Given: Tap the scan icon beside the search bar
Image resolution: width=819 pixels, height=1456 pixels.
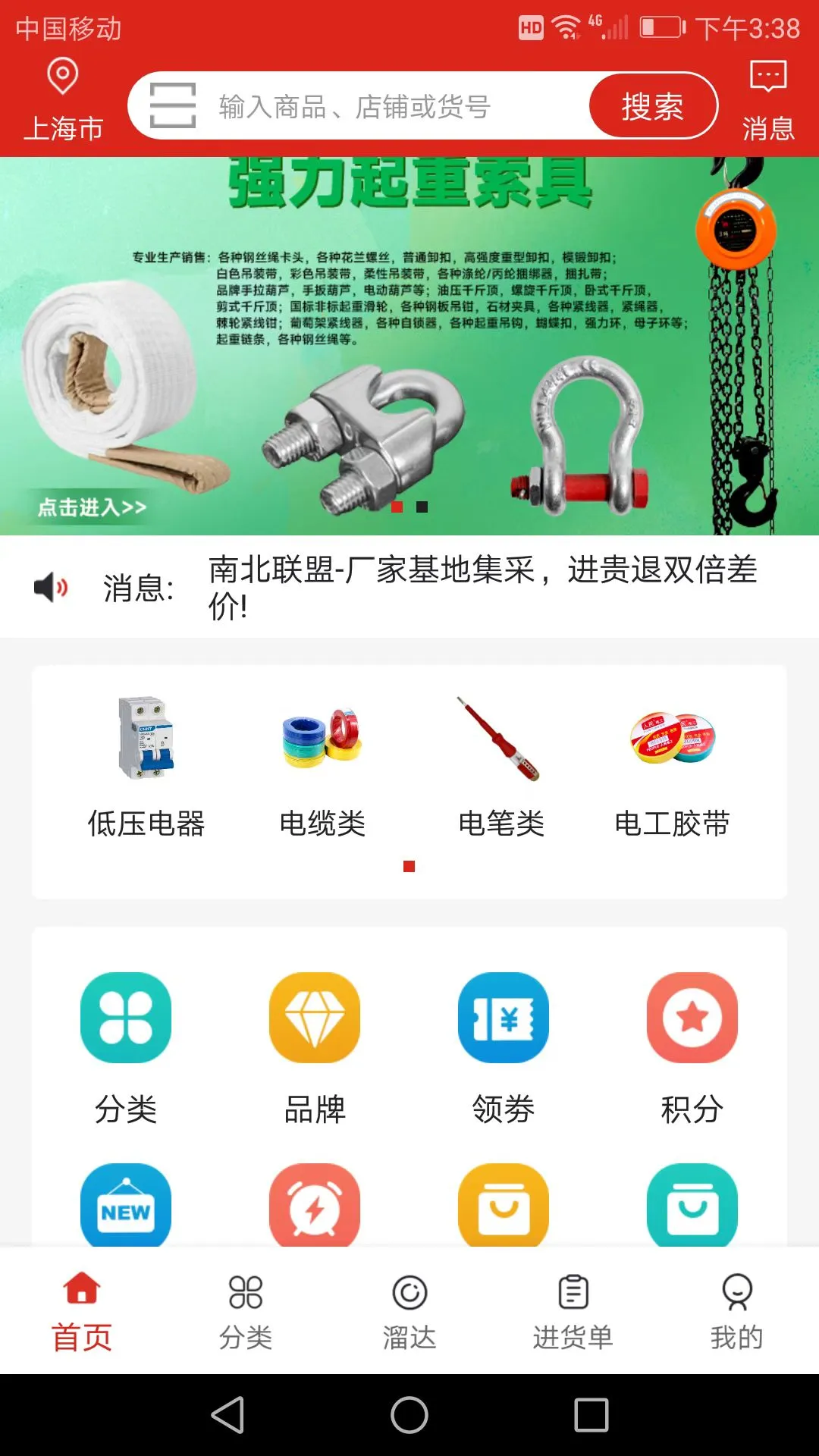Looking at the screenshot, I should 173,105.
